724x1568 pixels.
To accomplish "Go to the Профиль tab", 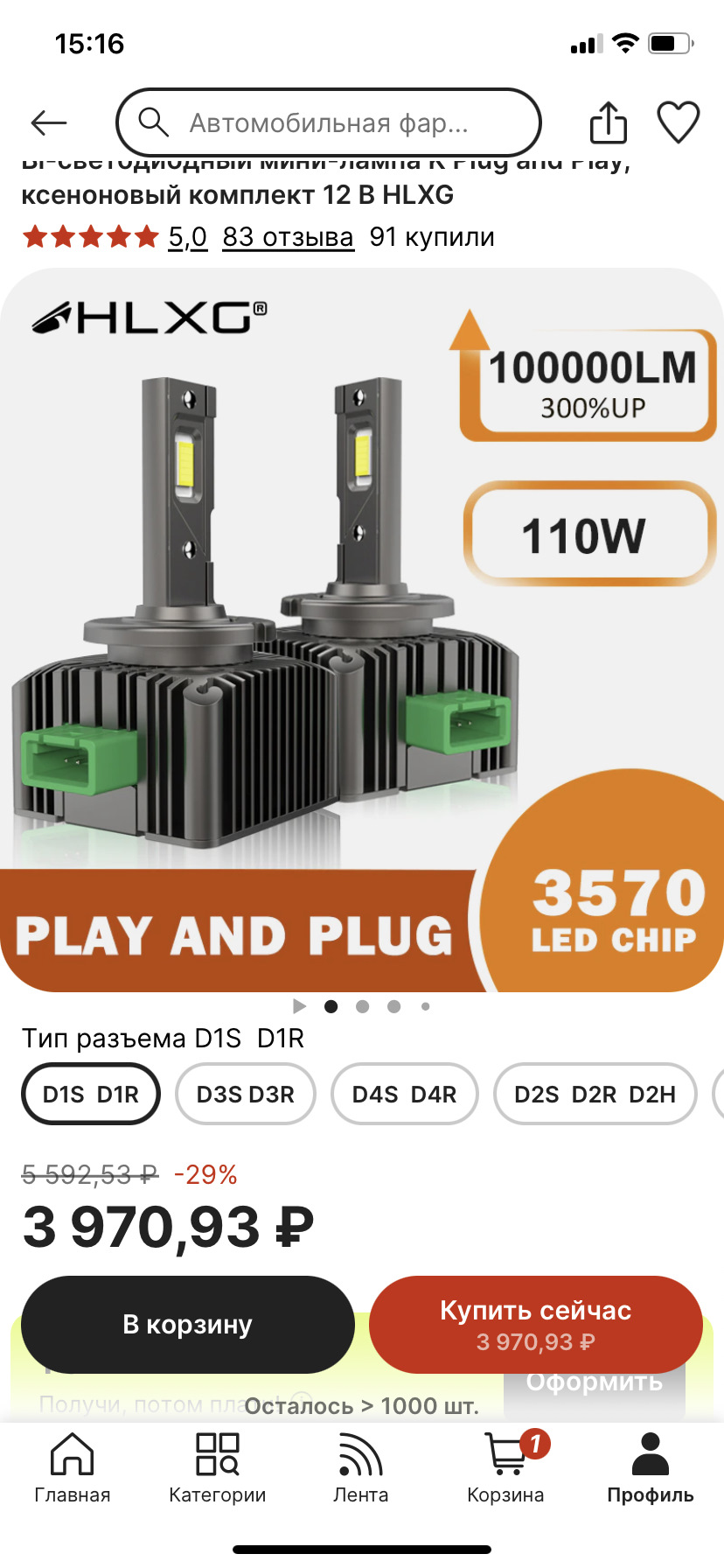I will tap(650, 1468).
